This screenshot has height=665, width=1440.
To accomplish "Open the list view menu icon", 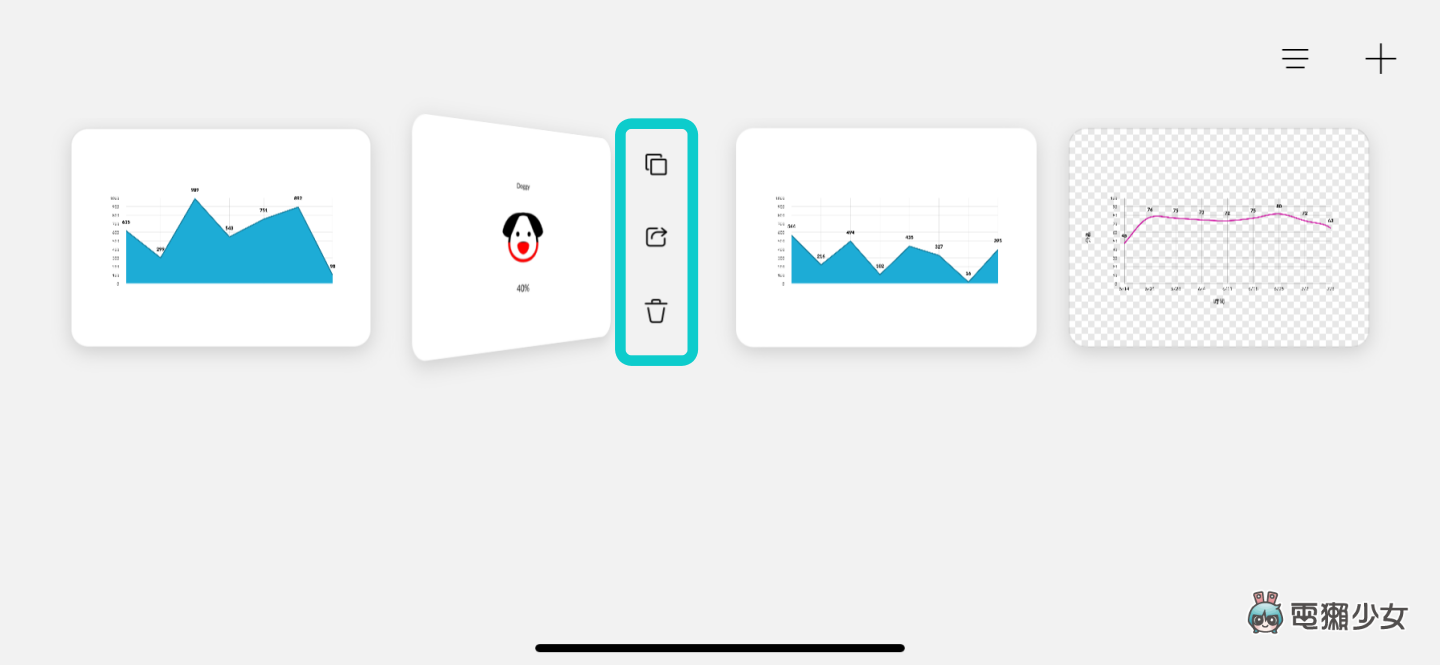I will pos(1295,59).
